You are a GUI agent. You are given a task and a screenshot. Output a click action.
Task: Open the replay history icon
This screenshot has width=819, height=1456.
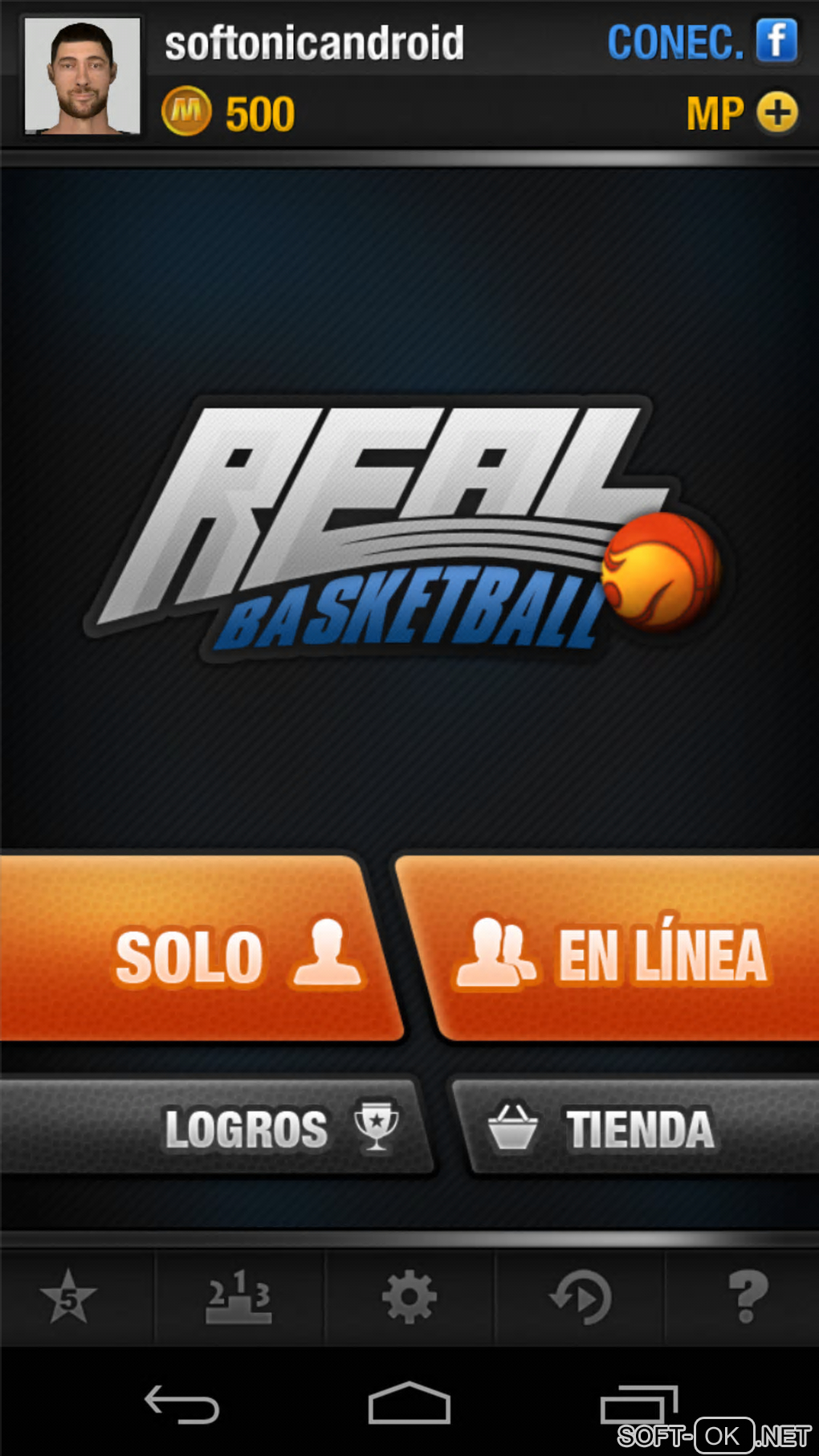[x=580, y=1297]
